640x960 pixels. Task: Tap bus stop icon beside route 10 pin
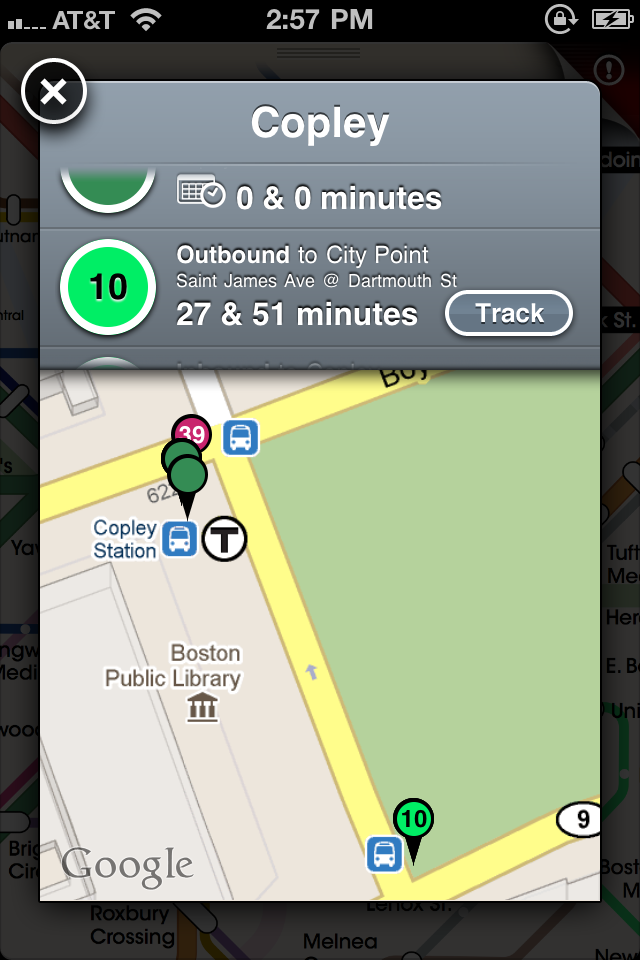(x=383, y=853)
